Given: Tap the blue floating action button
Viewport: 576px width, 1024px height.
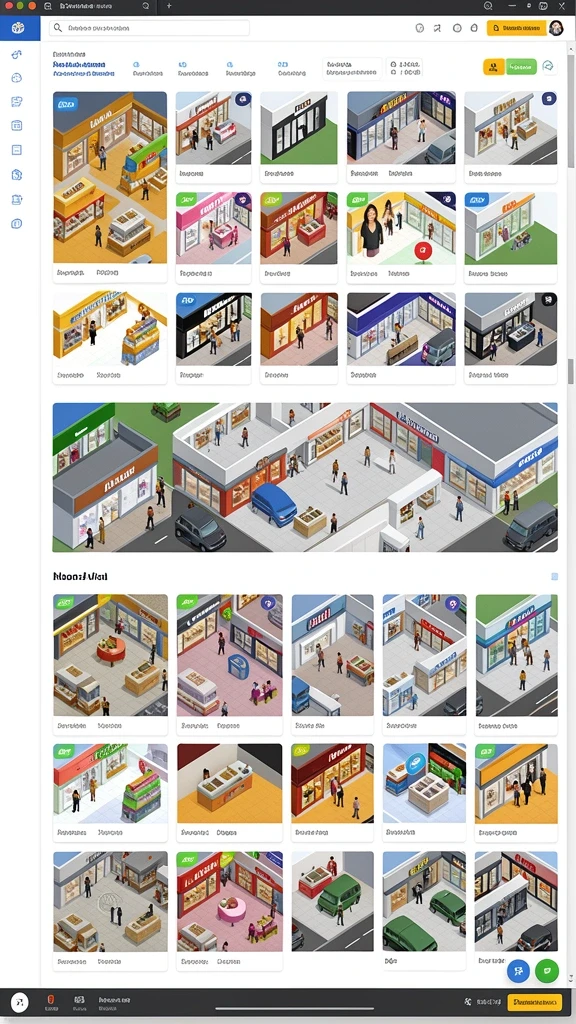Looking at the screenshot, I should pyautogui.click(x=518, y=970).
